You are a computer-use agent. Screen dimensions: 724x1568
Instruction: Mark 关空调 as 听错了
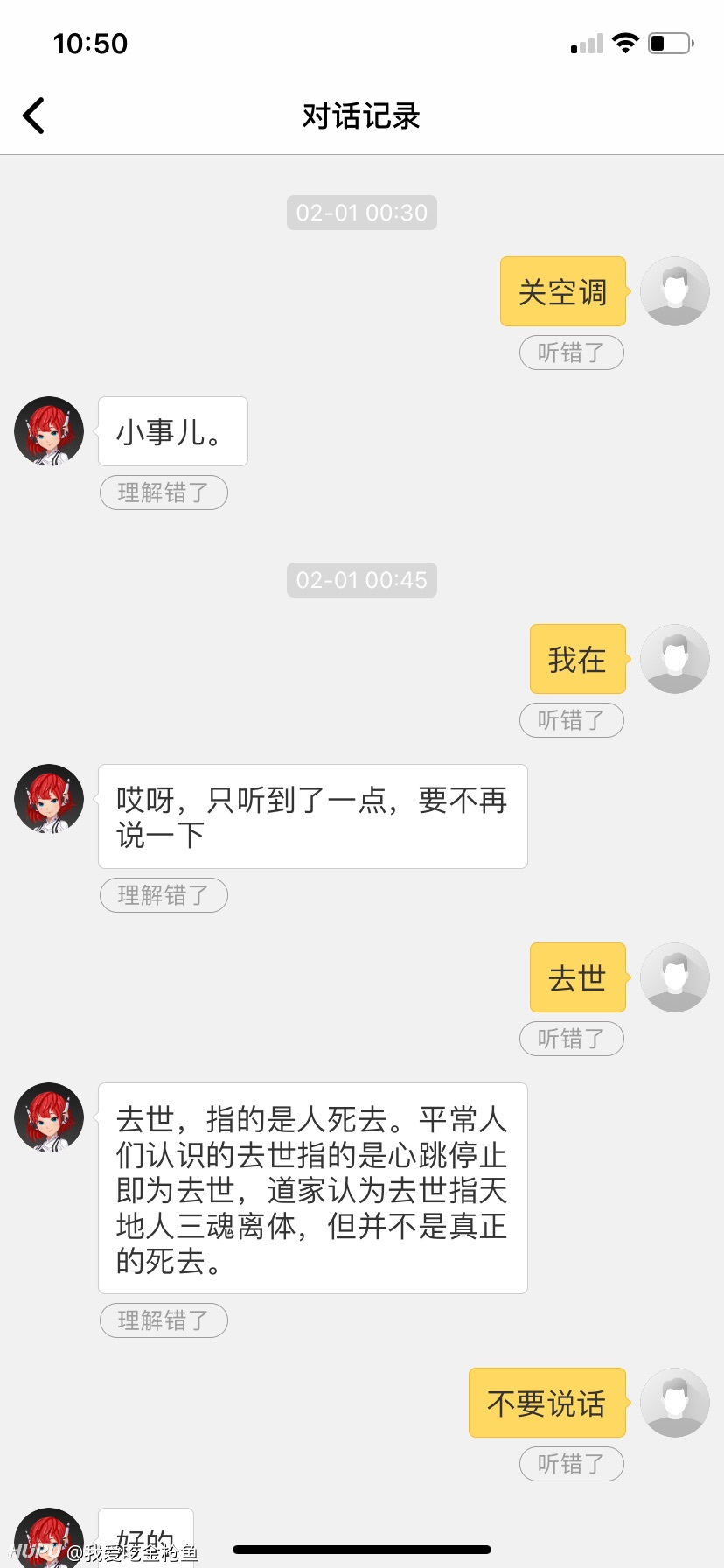pos(571,353)
